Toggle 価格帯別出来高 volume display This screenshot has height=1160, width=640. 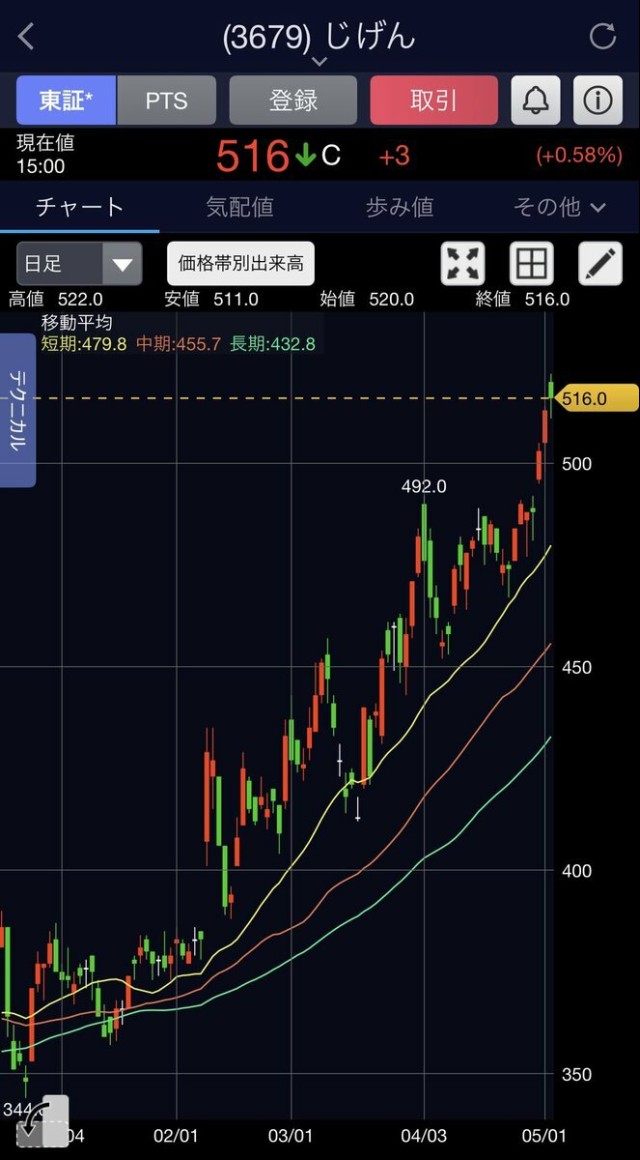click(x=240, y=263)
